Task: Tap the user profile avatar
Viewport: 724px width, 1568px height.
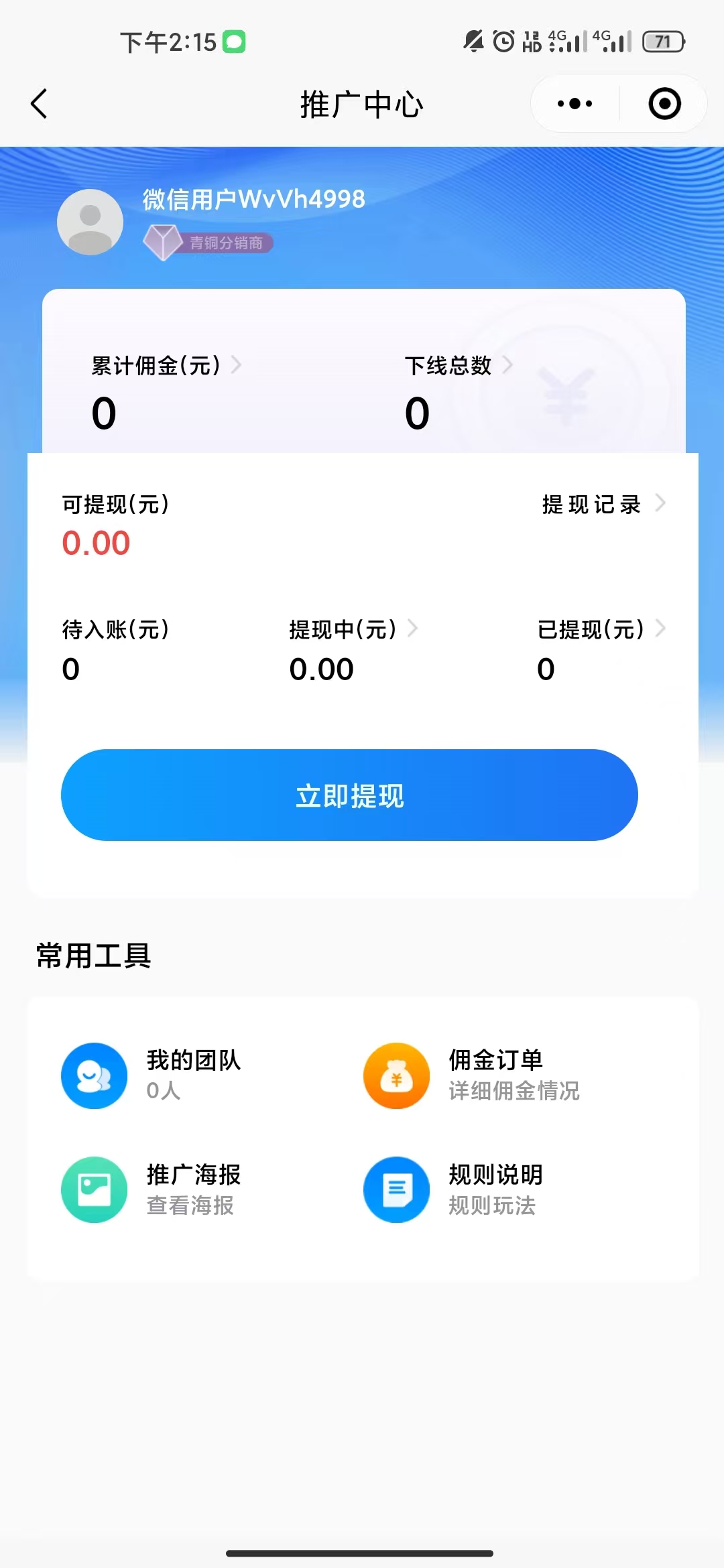Action: [90, 222]
